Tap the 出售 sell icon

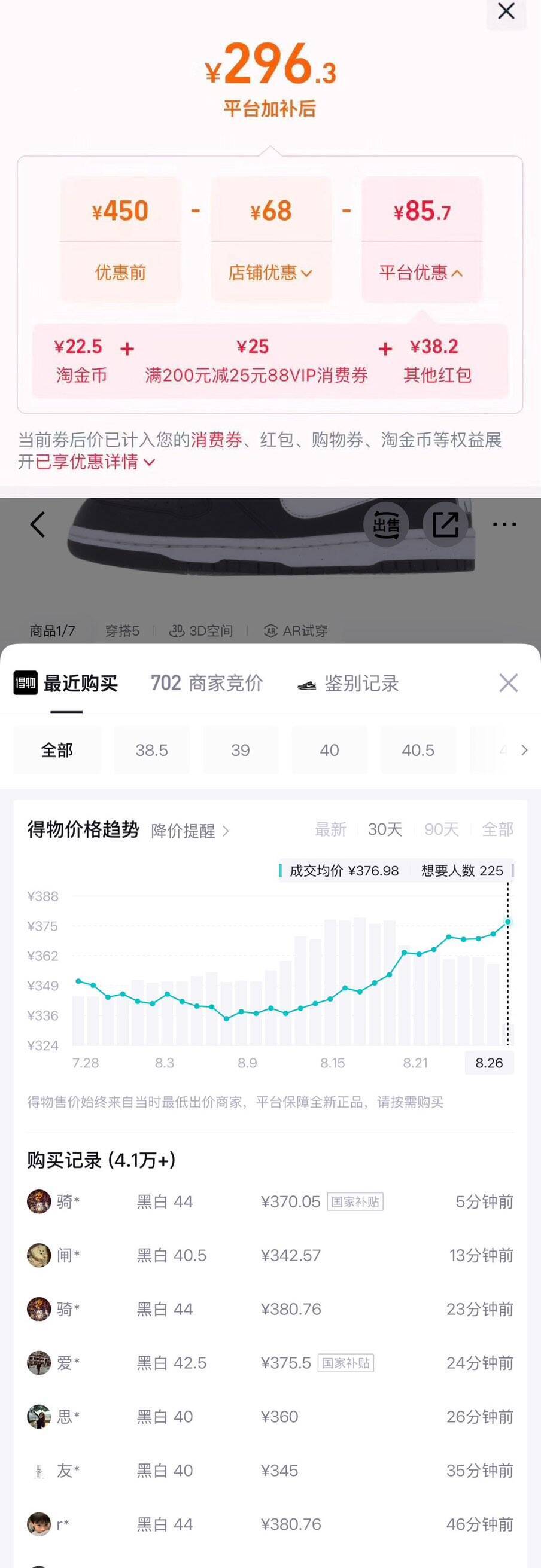pos(386,524)
